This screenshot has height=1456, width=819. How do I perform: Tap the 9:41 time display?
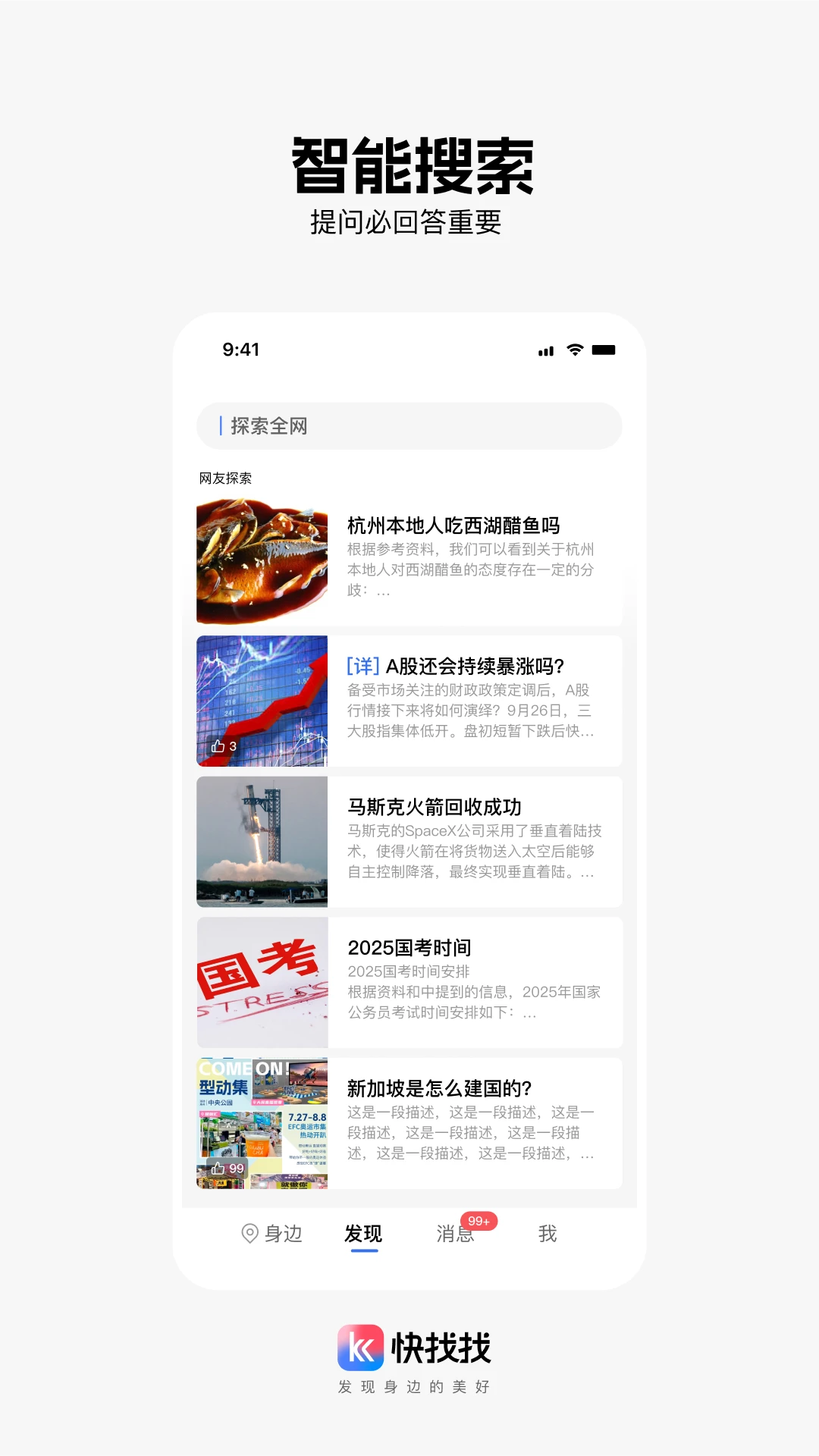[240, 350]
